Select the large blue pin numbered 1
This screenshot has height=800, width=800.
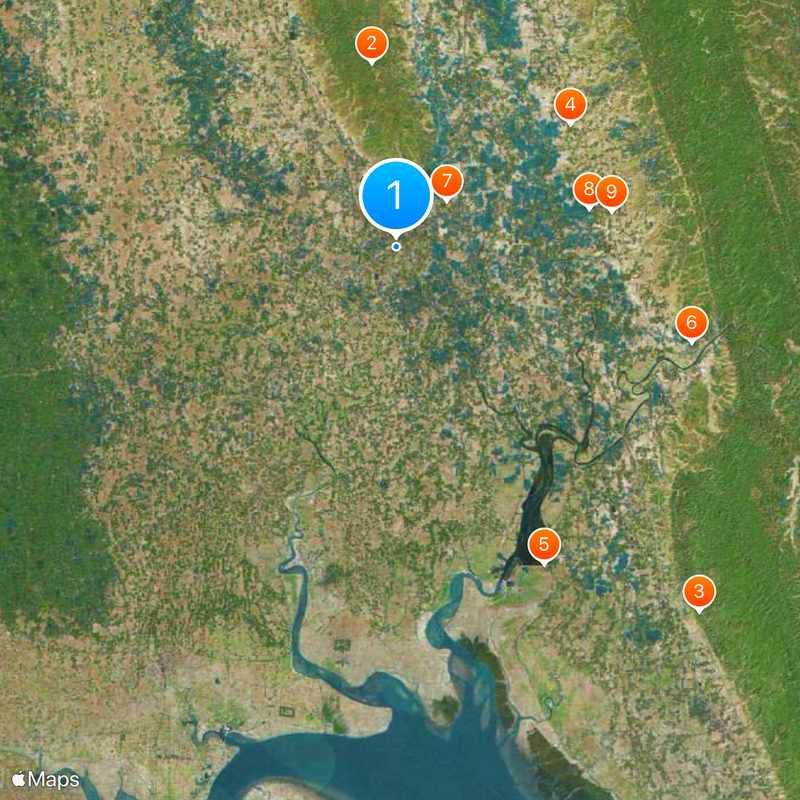coord(396,195)
